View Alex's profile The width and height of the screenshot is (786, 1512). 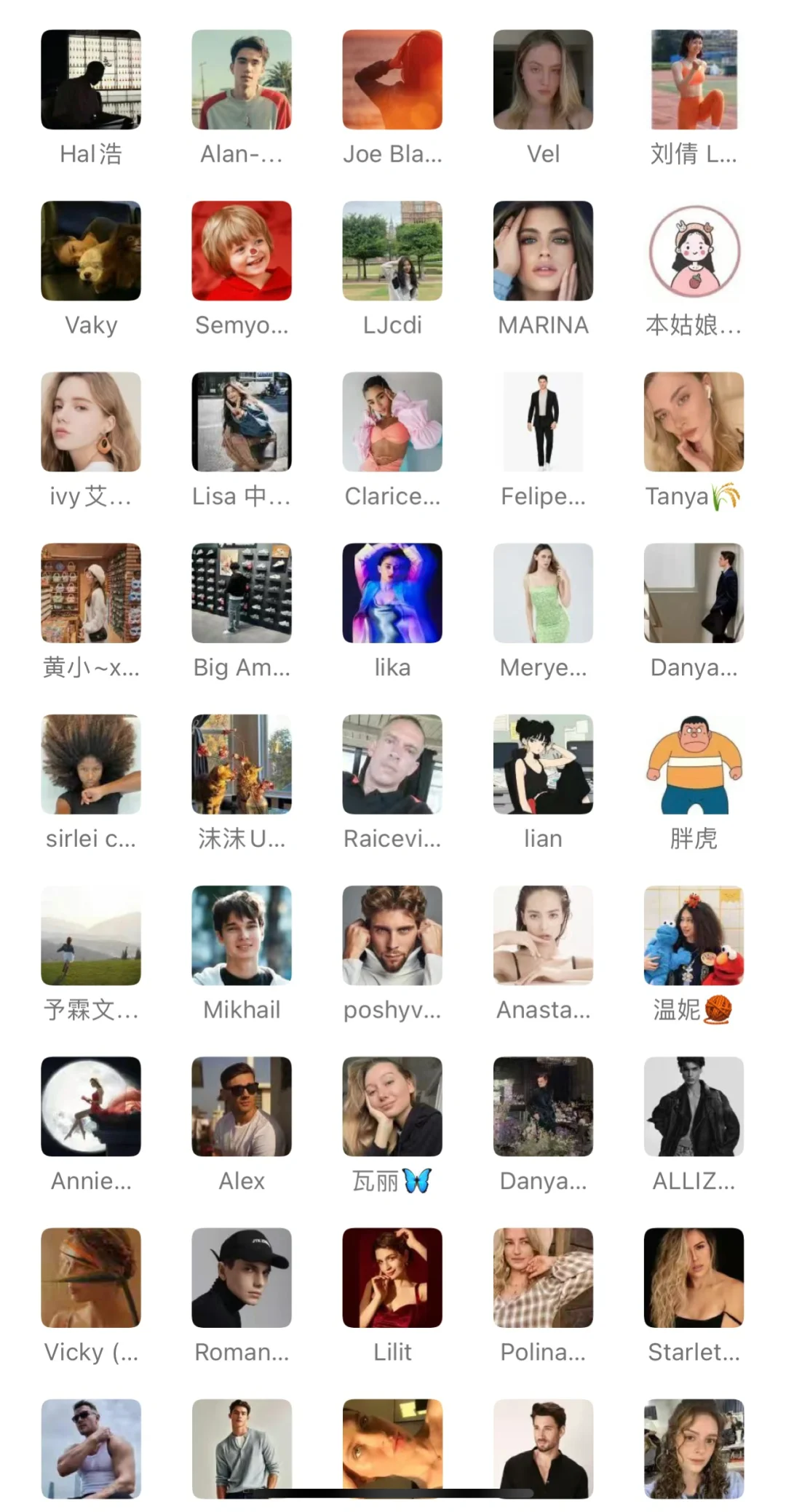[x=242, y=1106]
